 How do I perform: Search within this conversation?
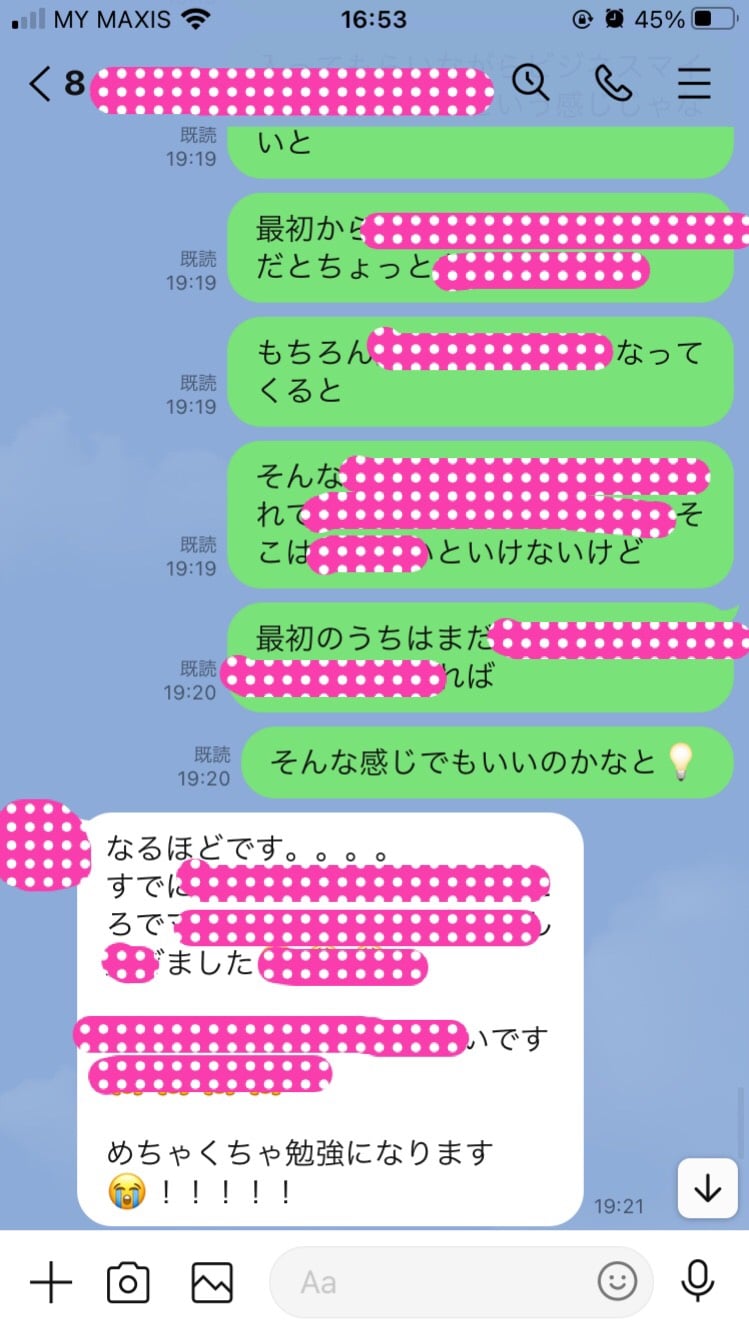tap(531, 83)
